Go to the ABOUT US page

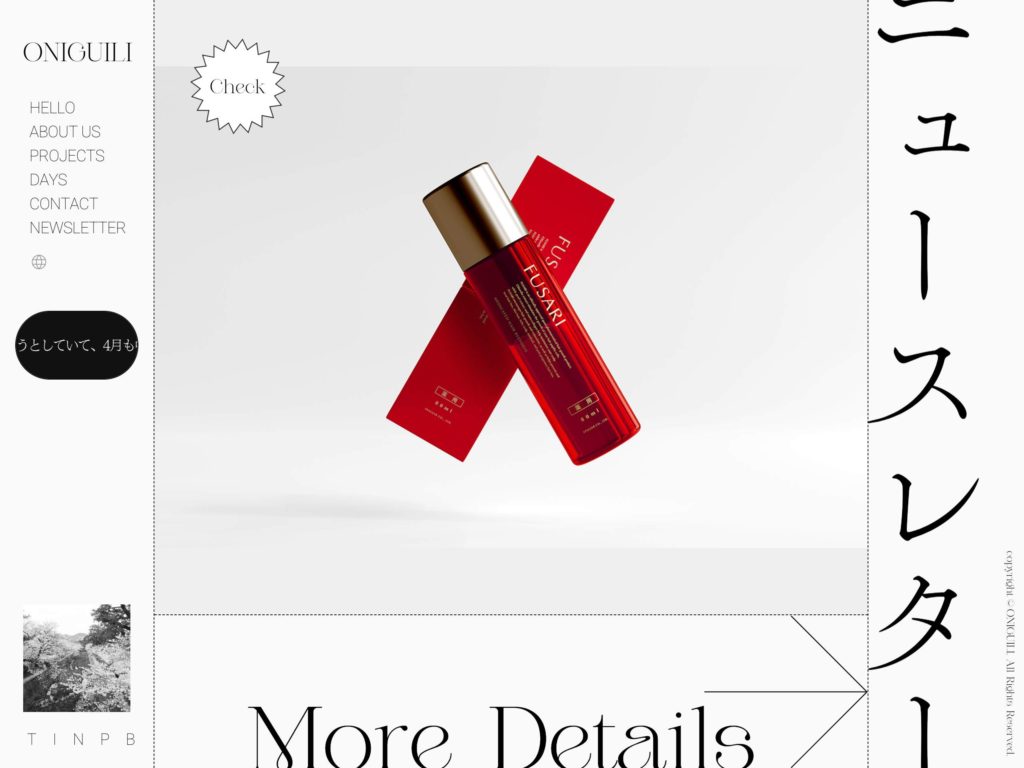pyautogui.click(x=65, y=132)
